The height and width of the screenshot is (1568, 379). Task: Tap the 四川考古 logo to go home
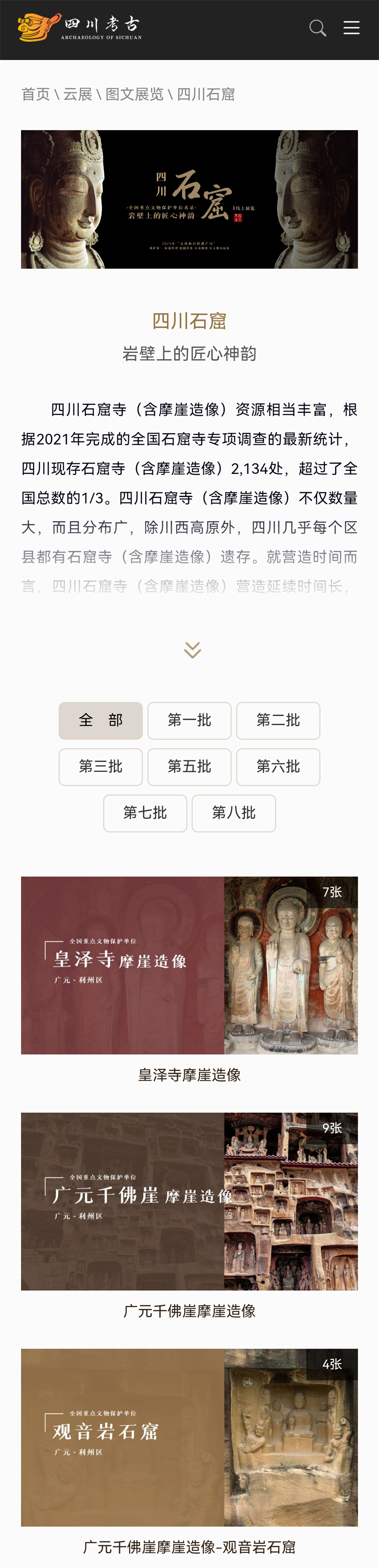pos(79,27)
